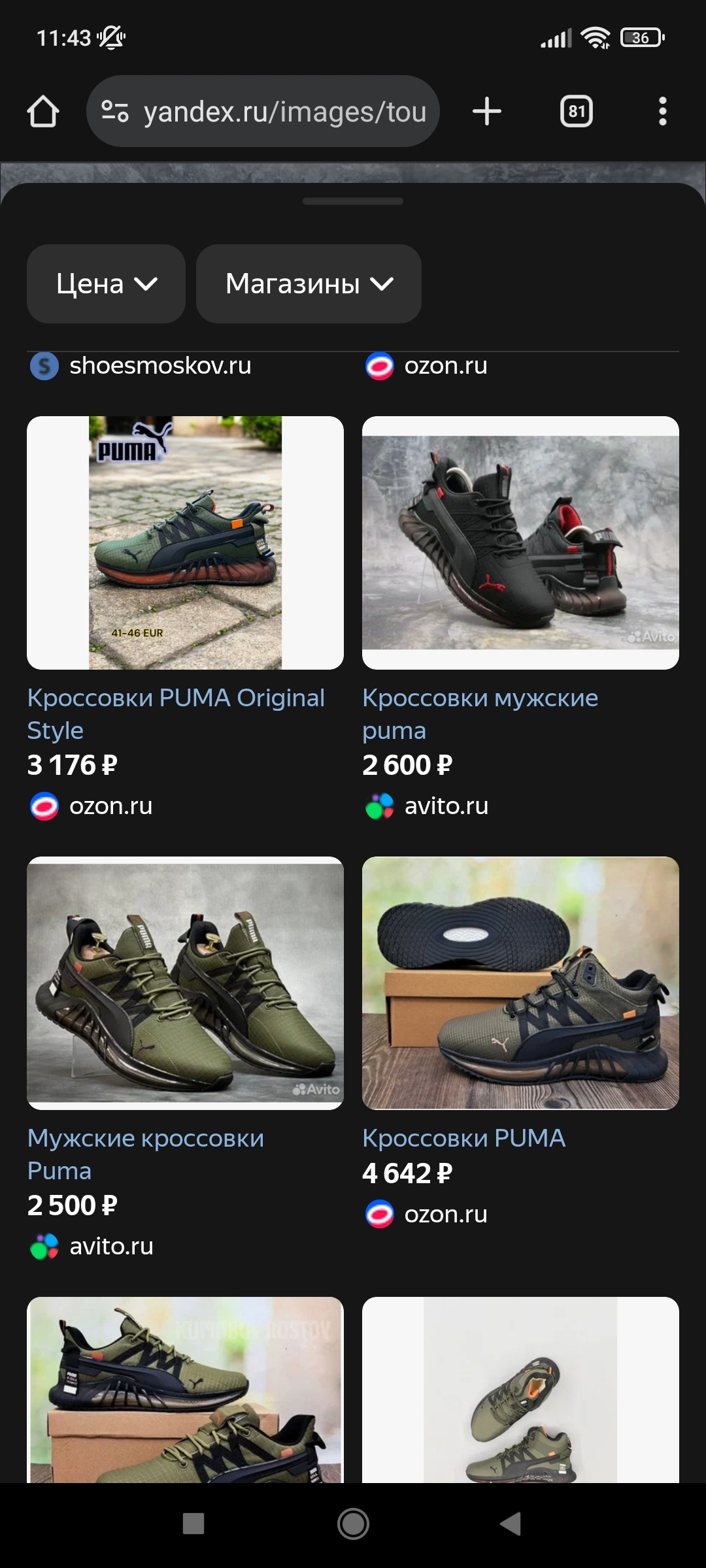The height and width of the screenshot is (1568, 706).
Task: Show the 81 open tabs
Action: tap(576, 112)
